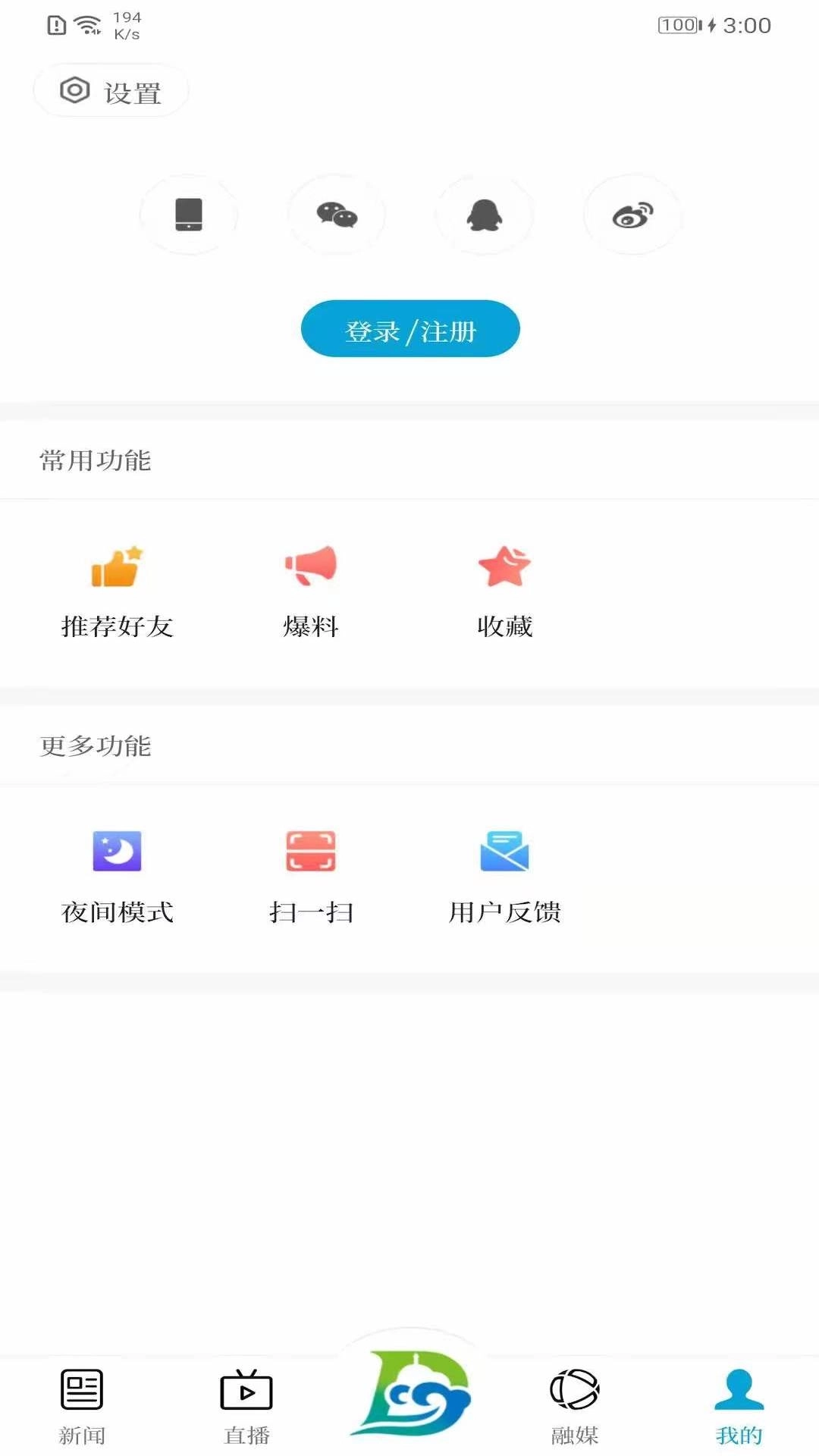This screenshot has height=1456, width=819.
Task: Log in with QQ icon
Action: 485,214
